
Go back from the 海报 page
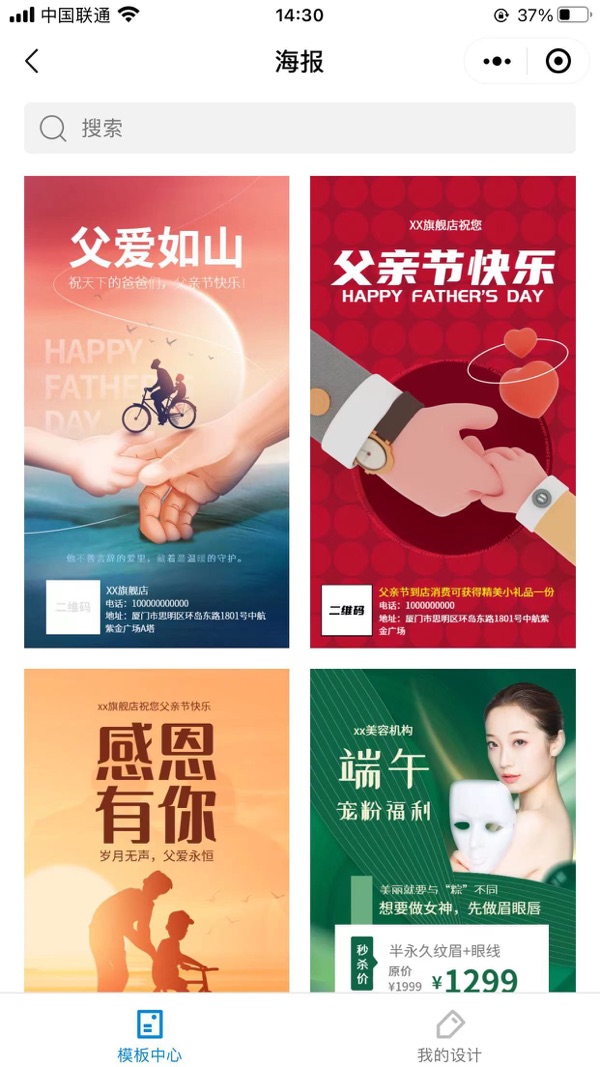(x=32, y=62)
